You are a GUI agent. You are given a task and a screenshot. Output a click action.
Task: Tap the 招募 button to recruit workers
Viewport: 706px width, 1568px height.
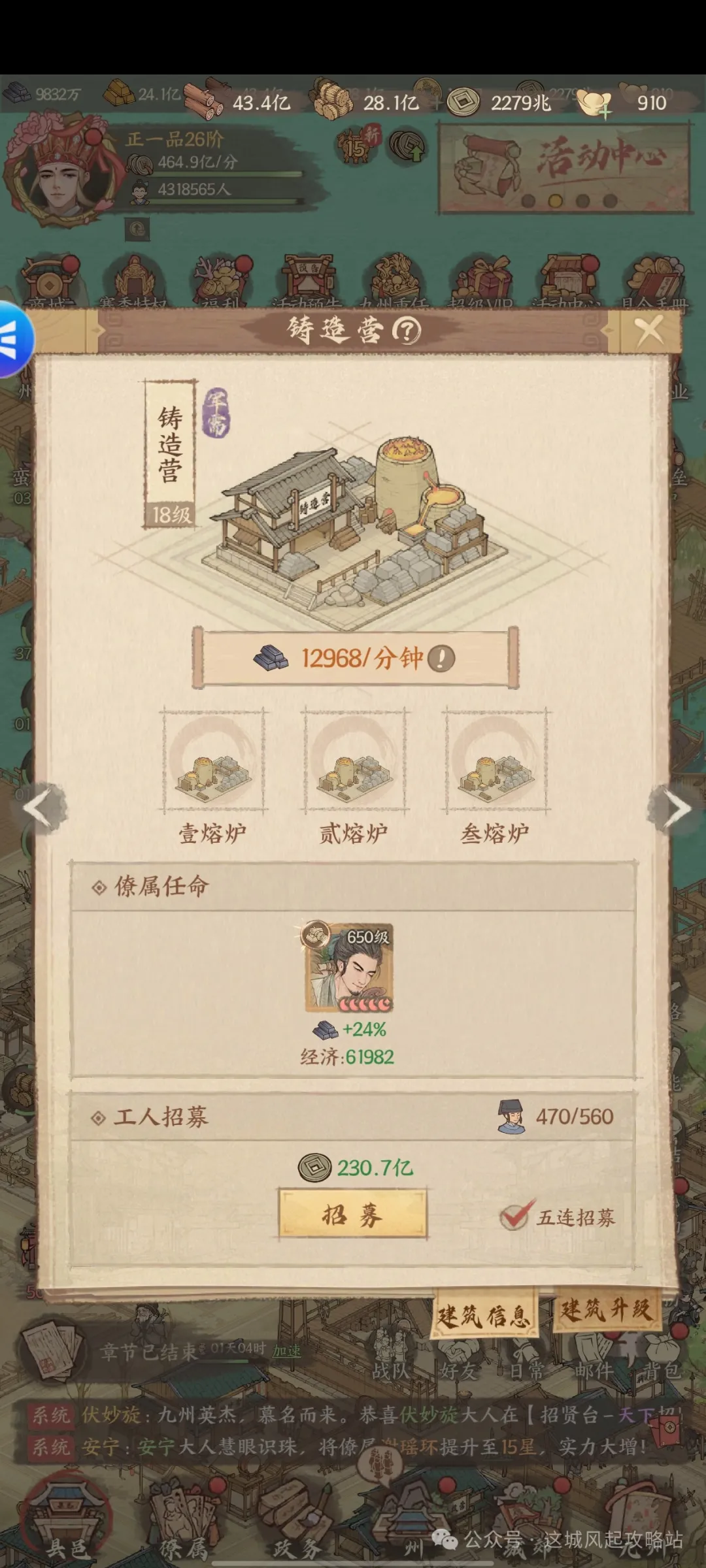pos(352,1215)
